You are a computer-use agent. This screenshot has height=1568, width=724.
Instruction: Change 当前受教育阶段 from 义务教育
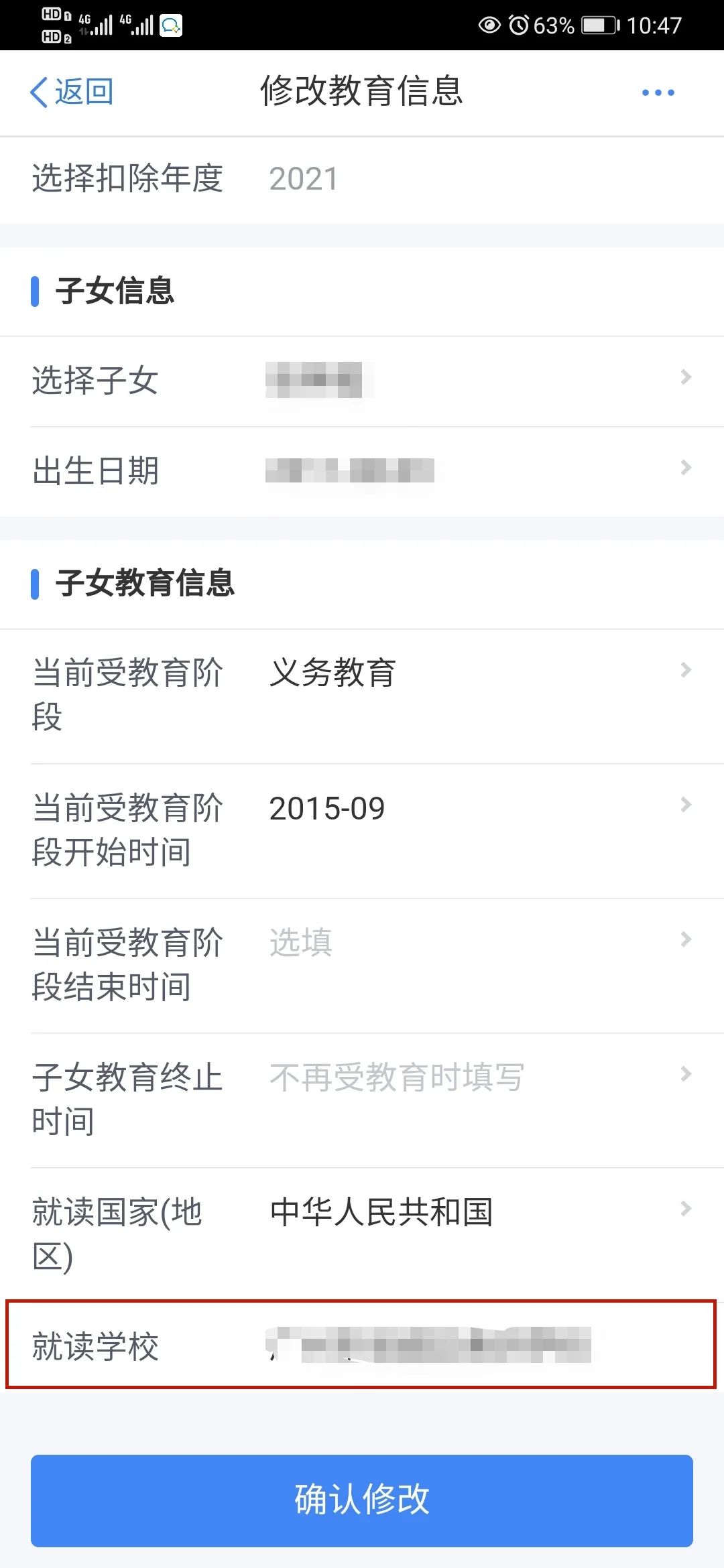(x=362, y=696)
